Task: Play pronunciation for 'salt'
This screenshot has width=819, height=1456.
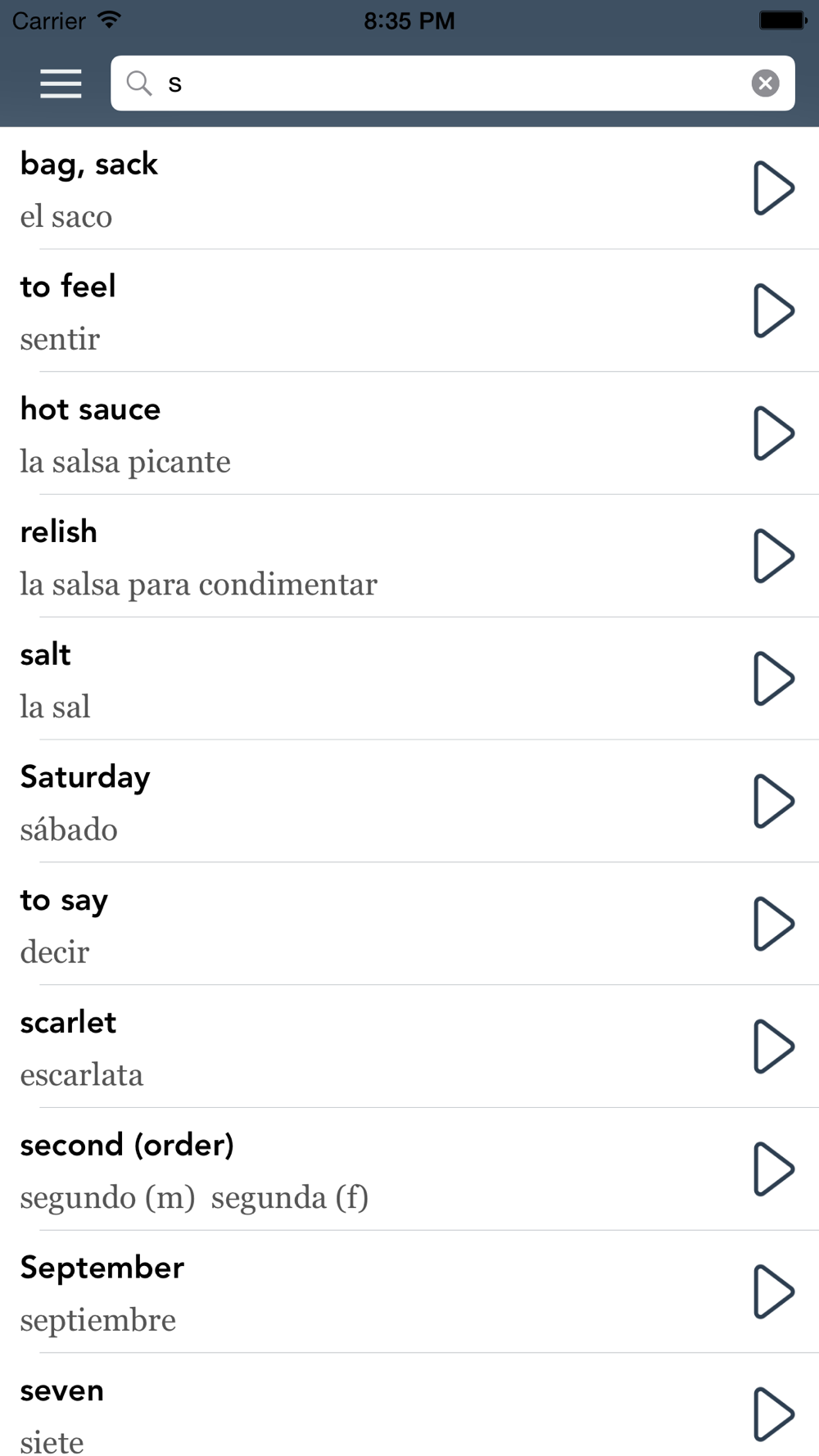Action: point(773,679)
